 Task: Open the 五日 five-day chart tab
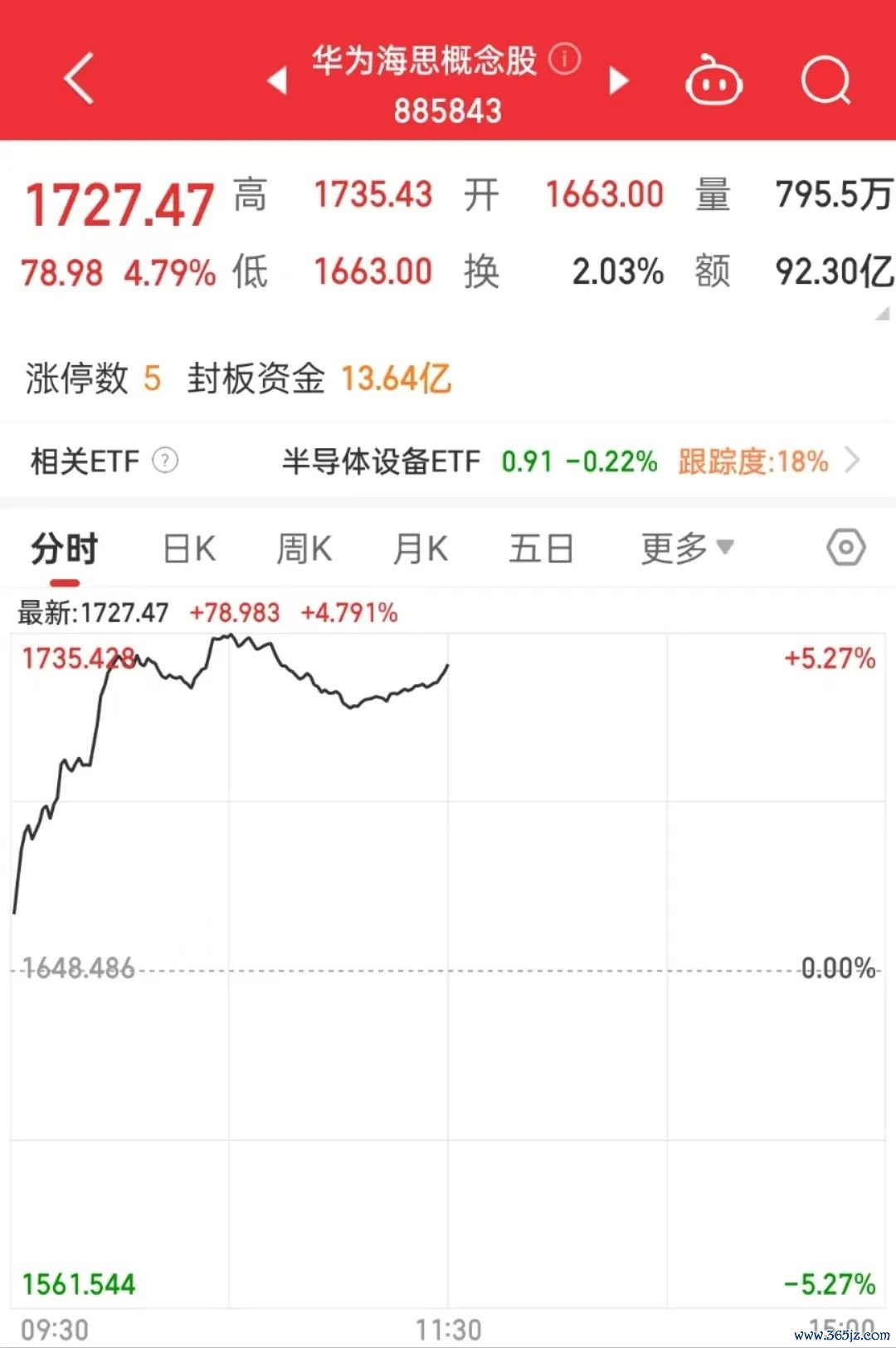point(541,548)
